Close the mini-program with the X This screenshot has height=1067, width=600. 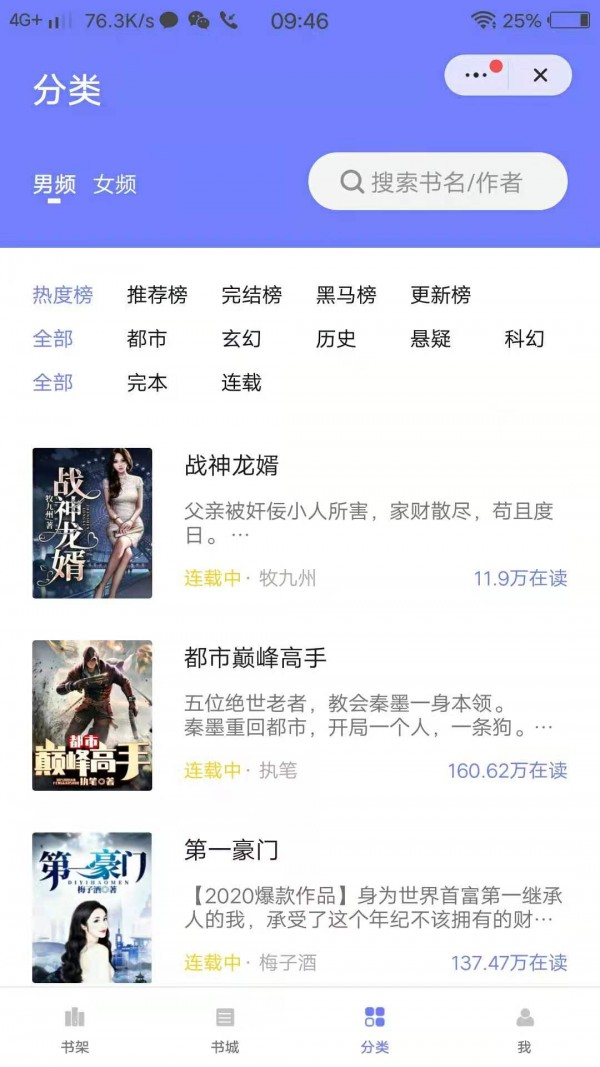click(540, 75)
